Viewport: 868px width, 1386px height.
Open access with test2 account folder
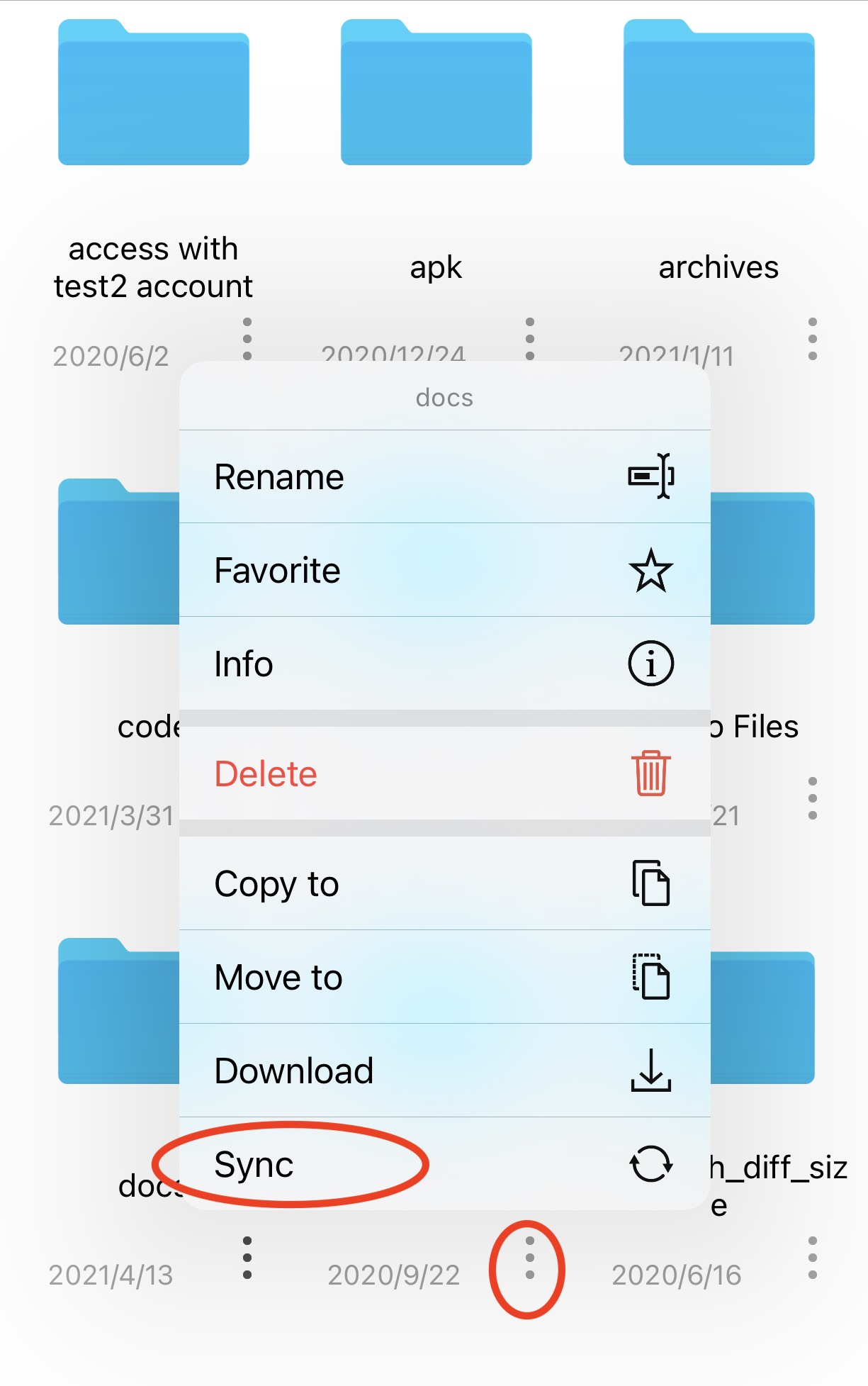tap(153, 92)
